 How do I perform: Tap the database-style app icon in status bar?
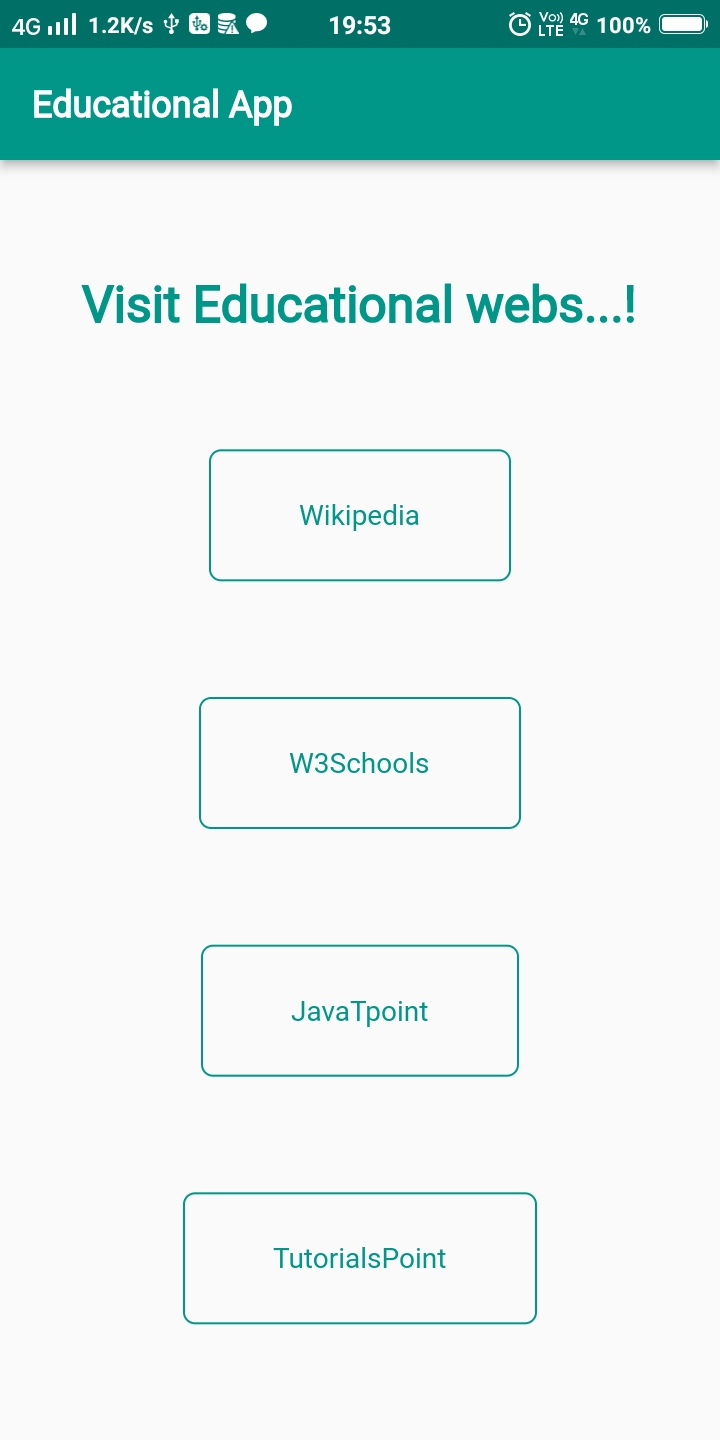tap(199, 24)
